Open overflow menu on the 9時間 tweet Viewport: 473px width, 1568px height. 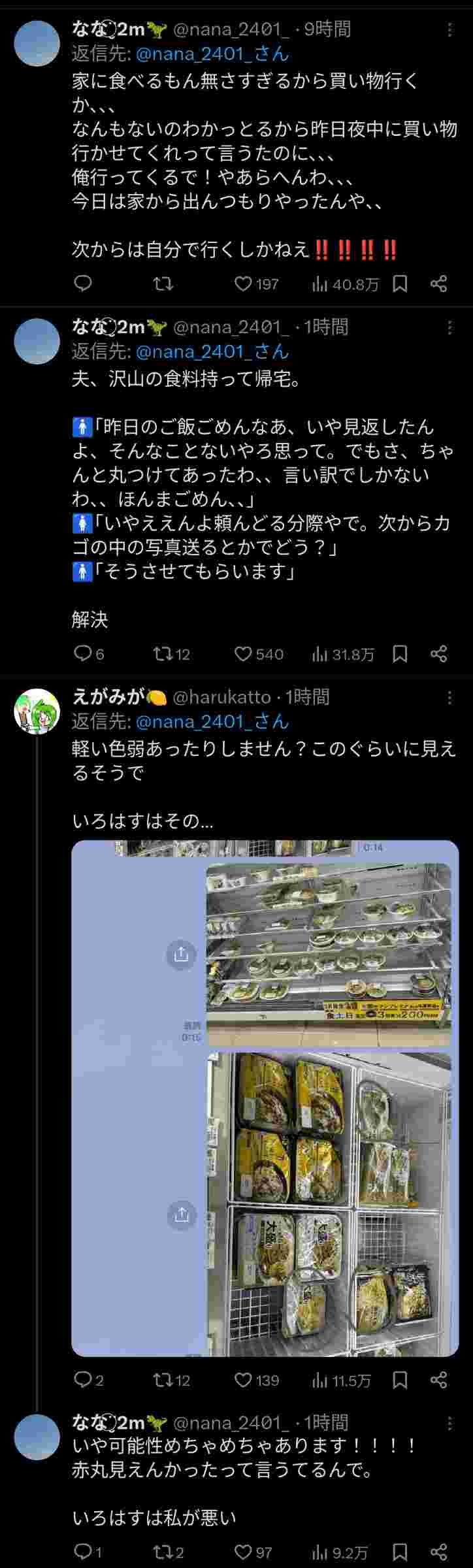449,30
